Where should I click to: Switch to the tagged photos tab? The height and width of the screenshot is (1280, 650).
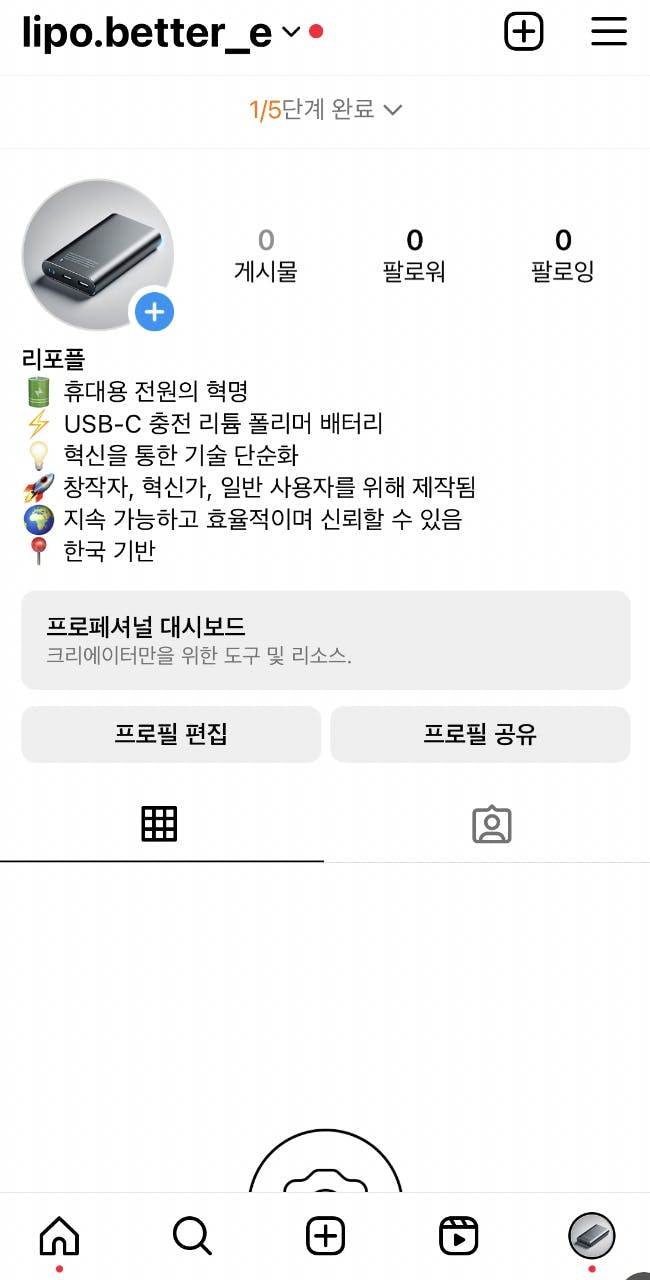pyautogui.click(x=491, y=824)
